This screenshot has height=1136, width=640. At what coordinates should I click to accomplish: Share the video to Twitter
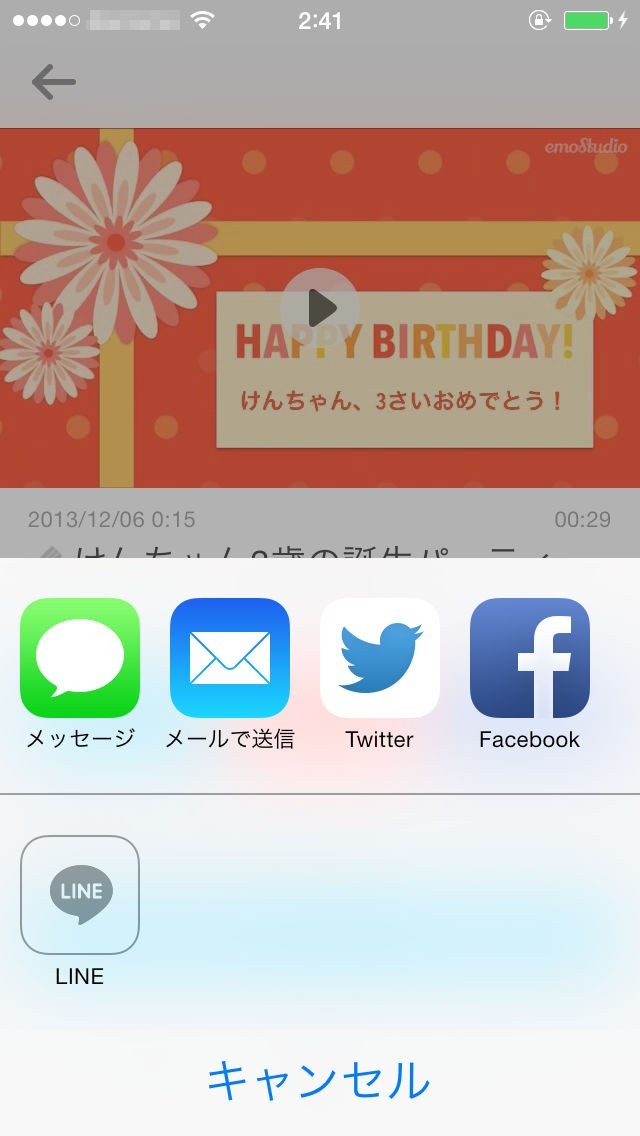380,658
